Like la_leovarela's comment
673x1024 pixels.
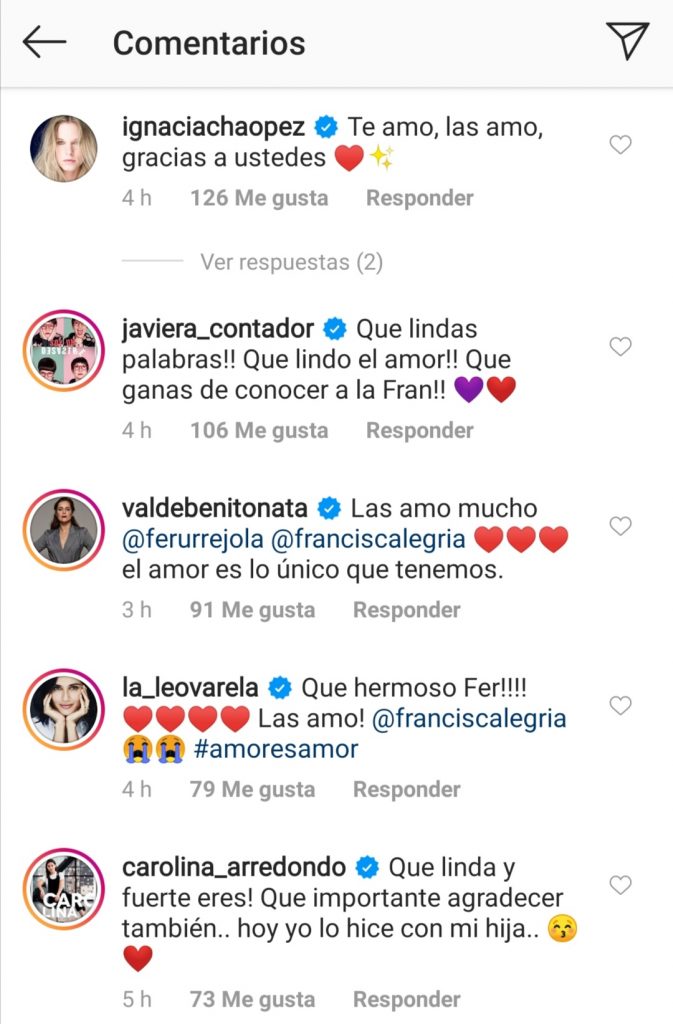pos(620,706)
